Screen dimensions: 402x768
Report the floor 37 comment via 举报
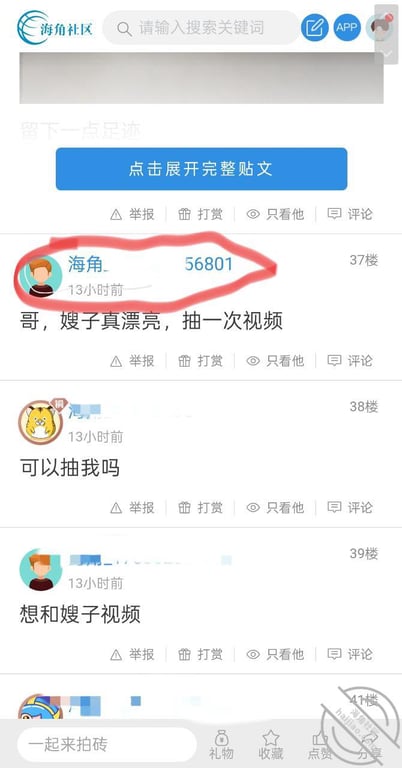pyautogui.click(x=132, y=361)
